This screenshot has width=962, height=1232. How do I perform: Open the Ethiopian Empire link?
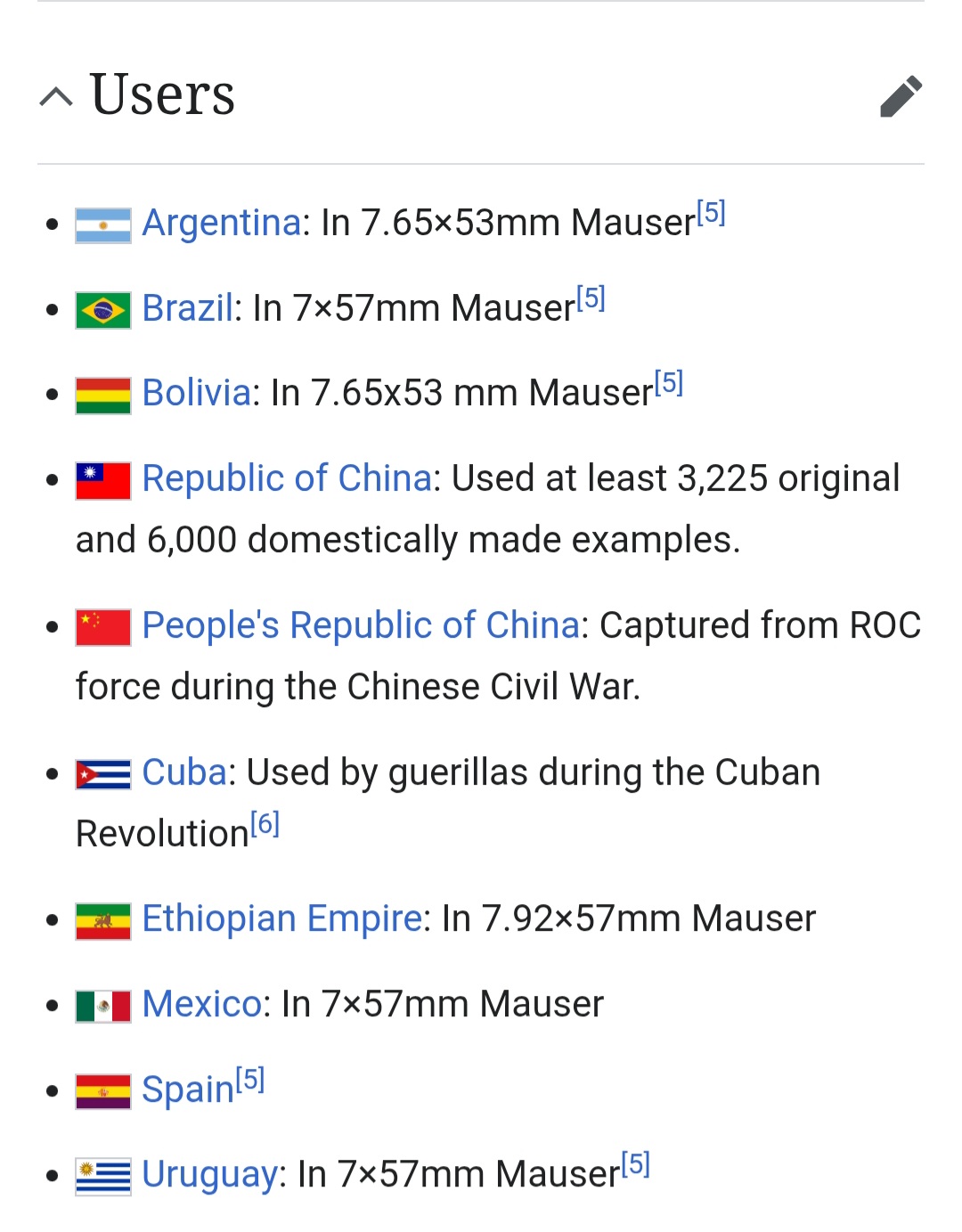(x=281, y=918)
